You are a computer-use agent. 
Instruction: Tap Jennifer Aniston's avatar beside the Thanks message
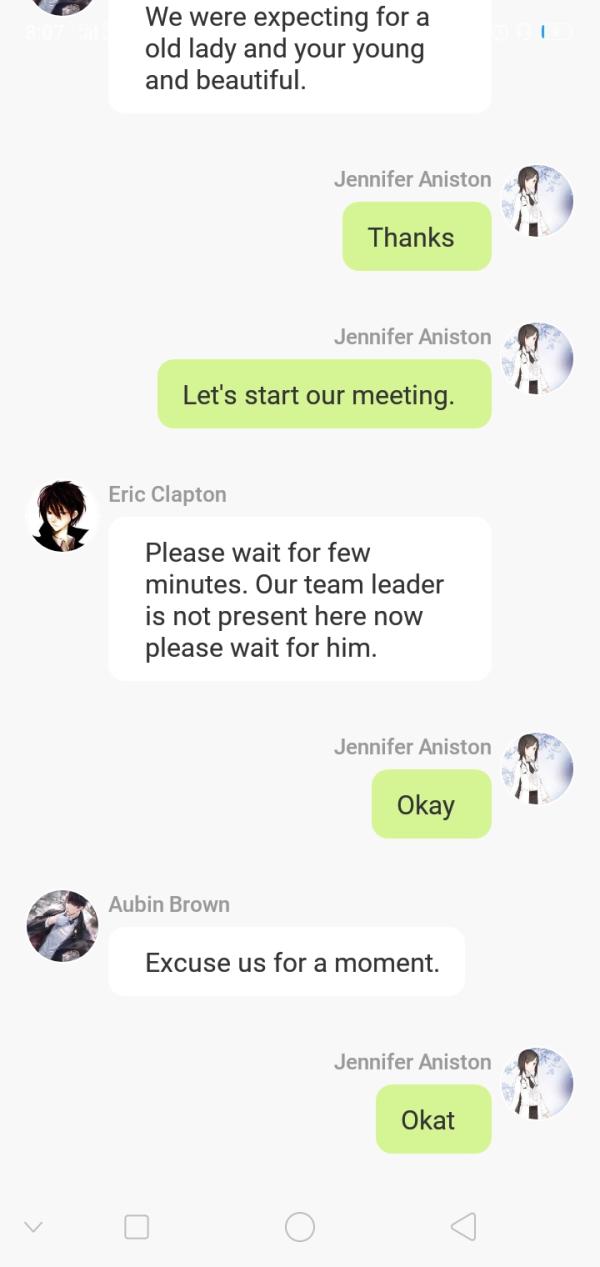point(537,201)
